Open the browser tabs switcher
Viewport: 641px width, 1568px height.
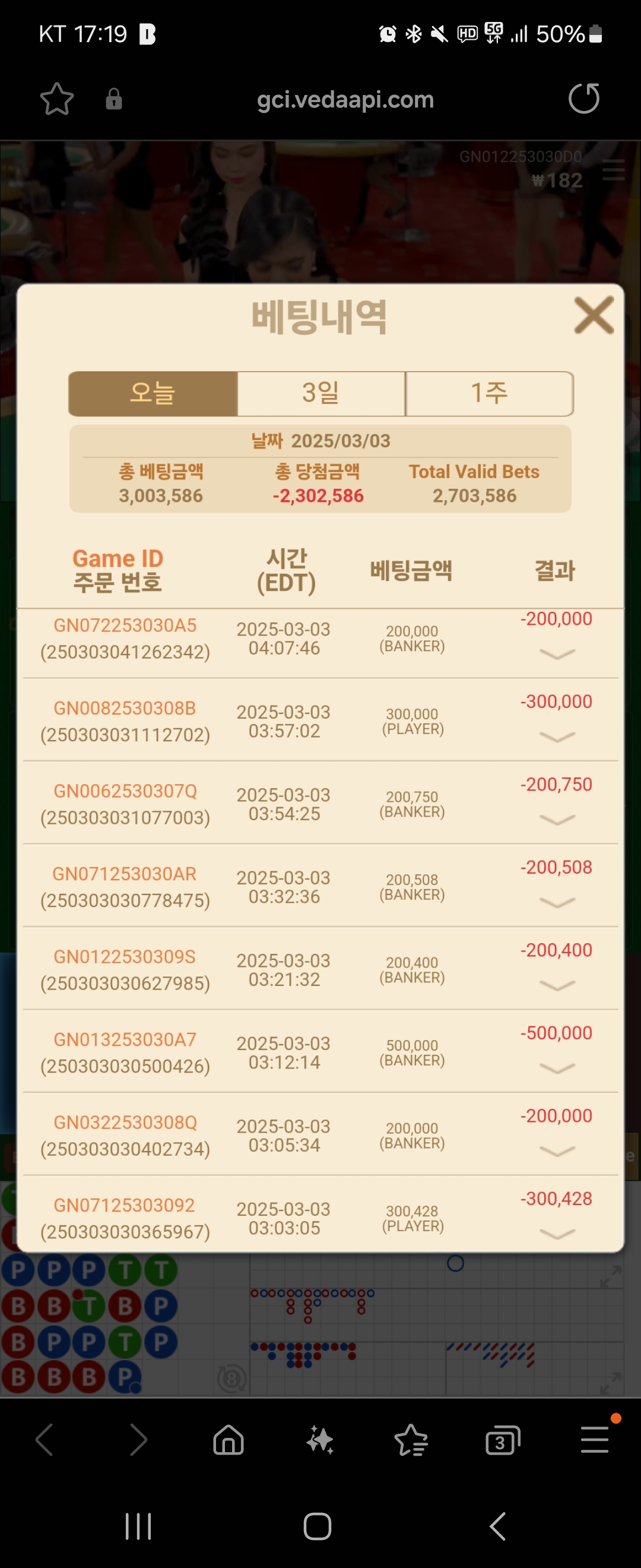502,1440
